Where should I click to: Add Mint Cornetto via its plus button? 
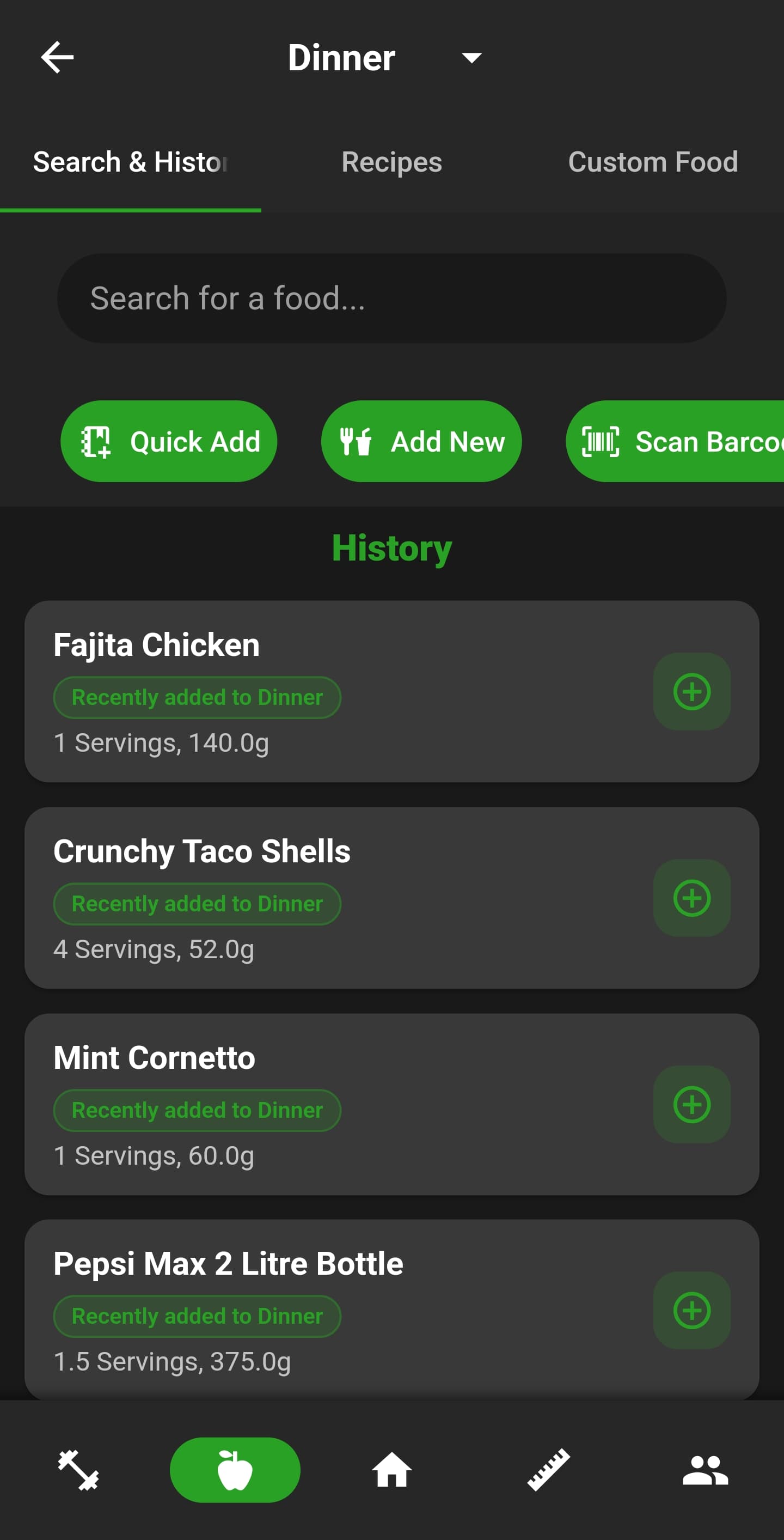tap(691, 1104)
